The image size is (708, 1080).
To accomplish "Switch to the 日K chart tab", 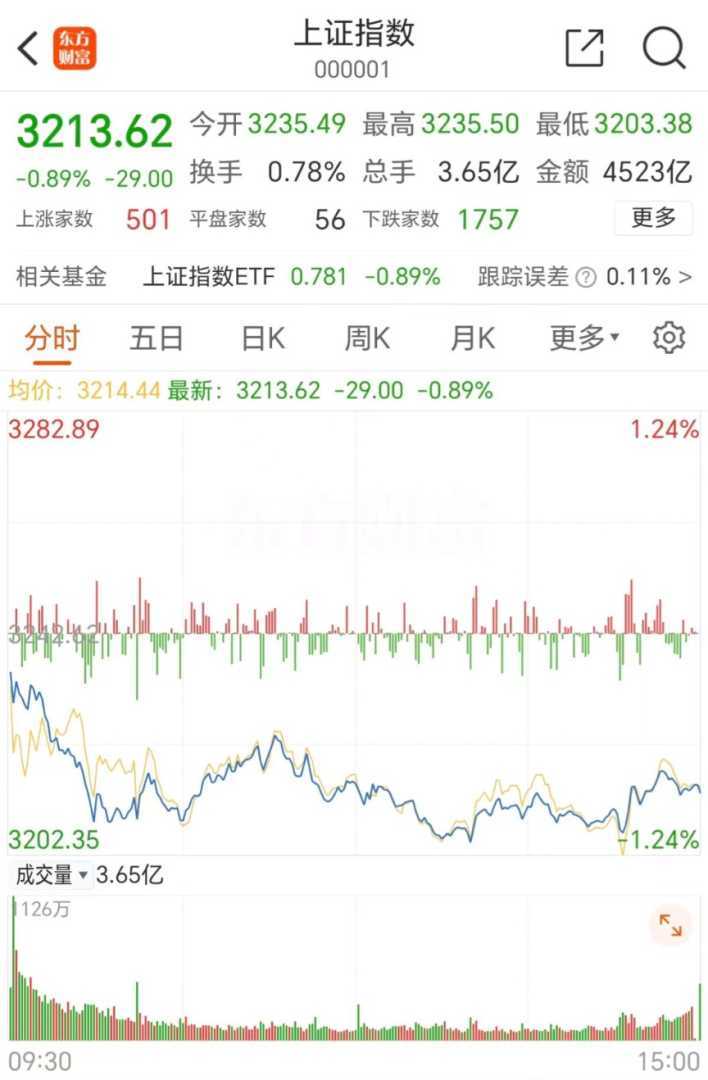I will point(262,338).
